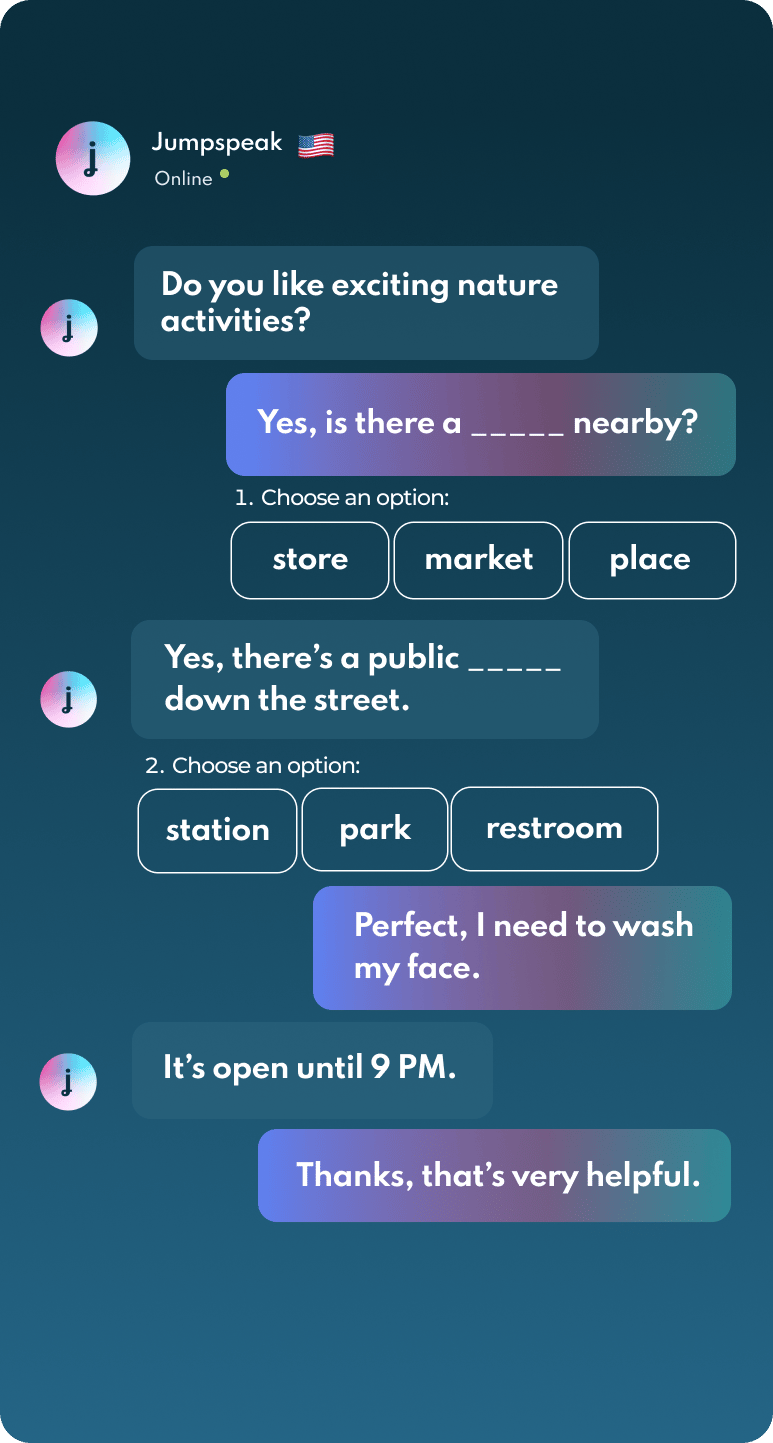The width and height of the screenshot is (773, 1443).
Task: Pick 'place' to fill the blank
Action: click(652, 560)
